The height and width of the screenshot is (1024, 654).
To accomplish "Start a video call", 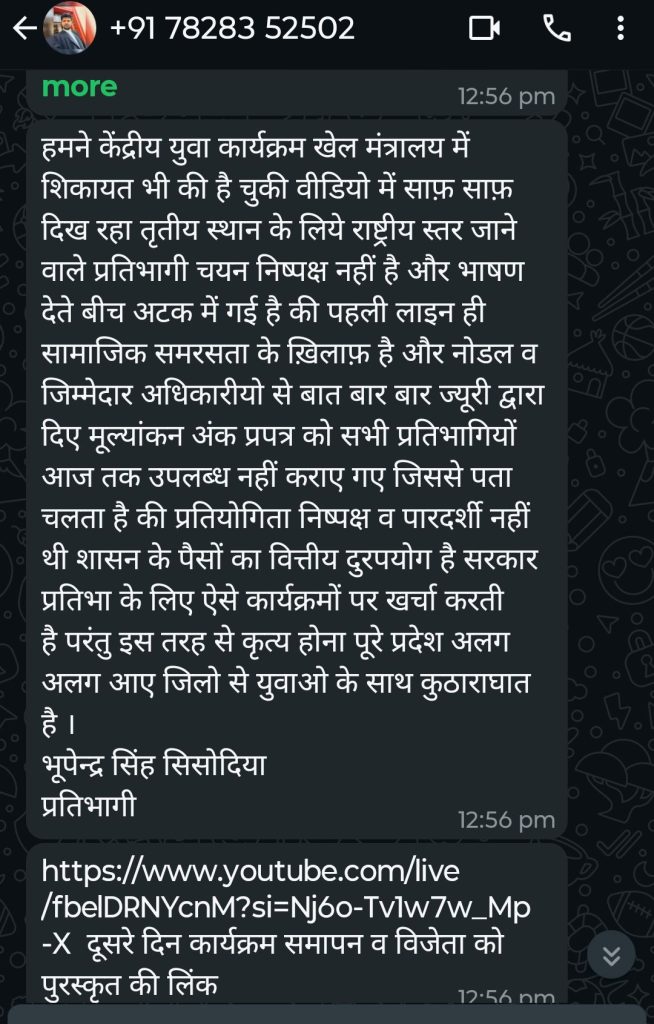I will click(484, 29).
